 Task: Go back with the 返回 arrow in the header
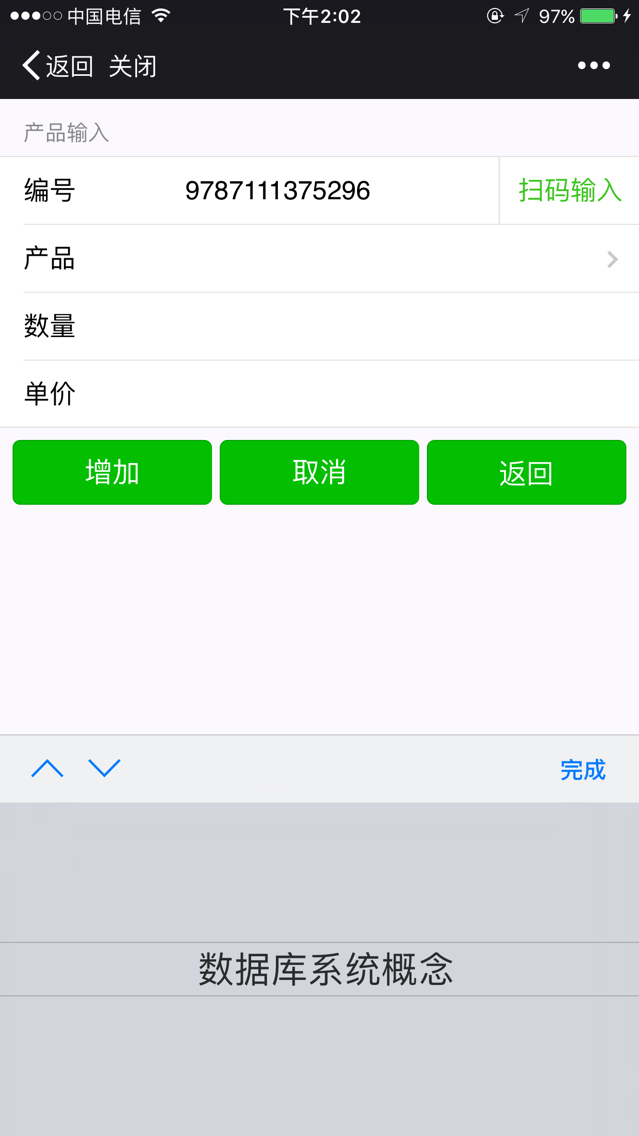57,66
